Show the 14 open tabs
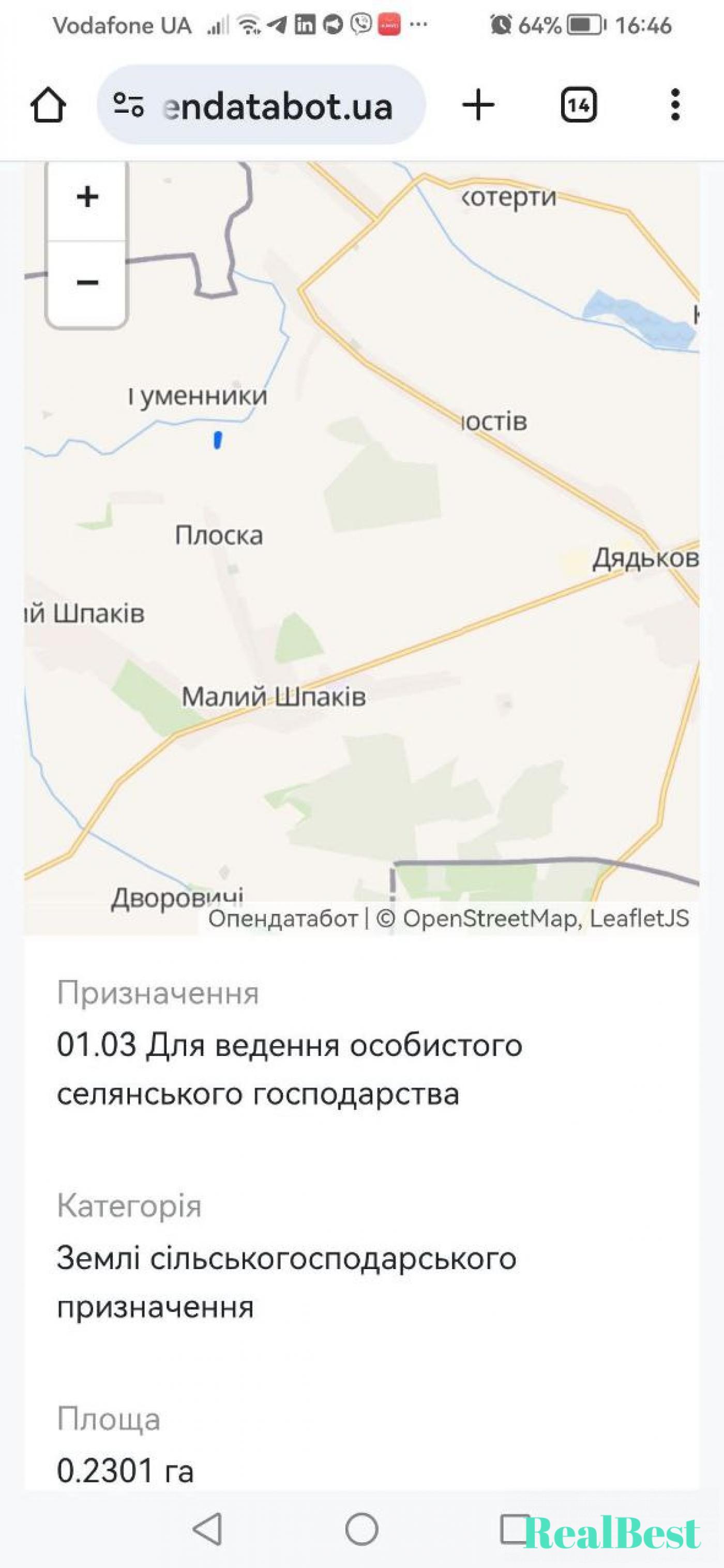The height and width of the screenshot is (1568, 724). pyautogui.click(x=578, y=105)
